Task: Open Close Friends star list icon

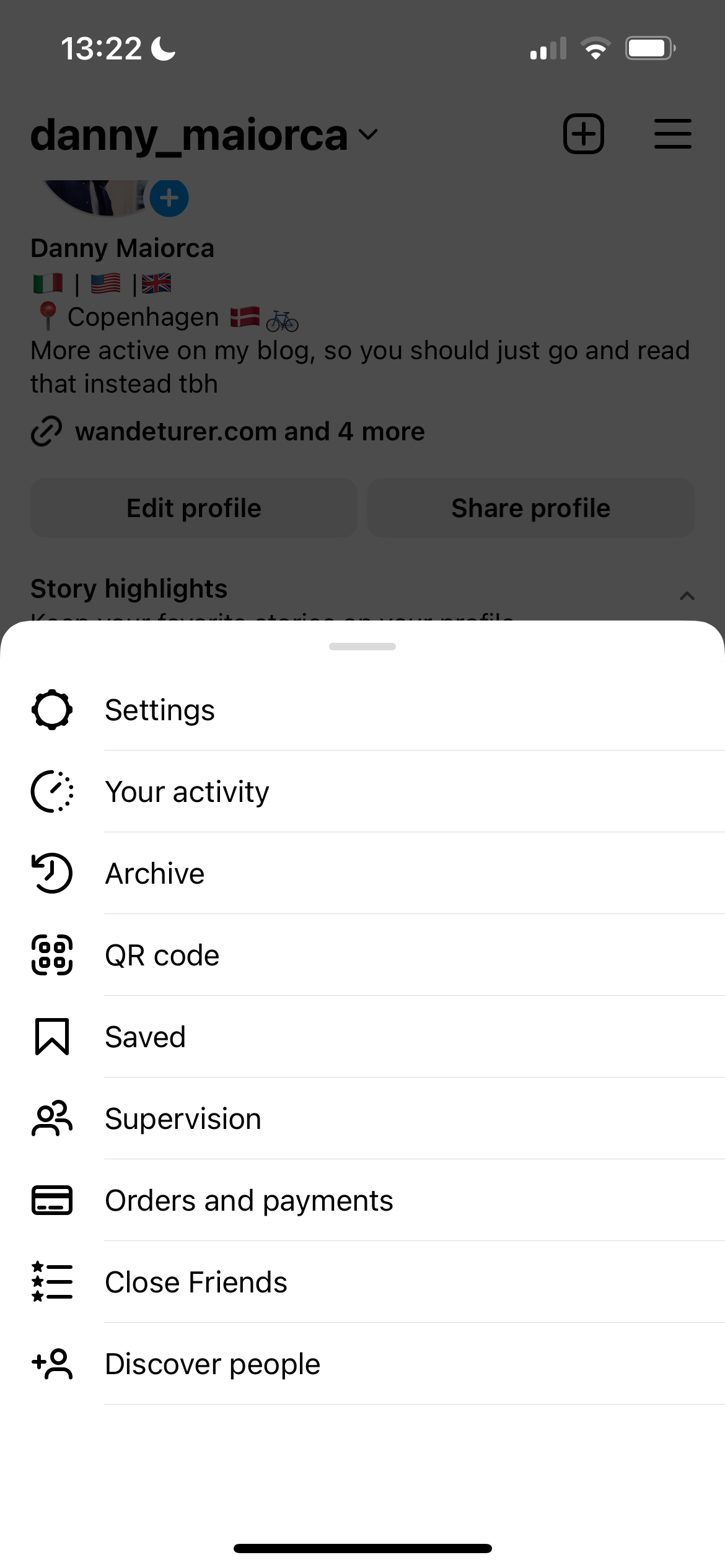Action: pyautogui.click(x=51, y=1282)
